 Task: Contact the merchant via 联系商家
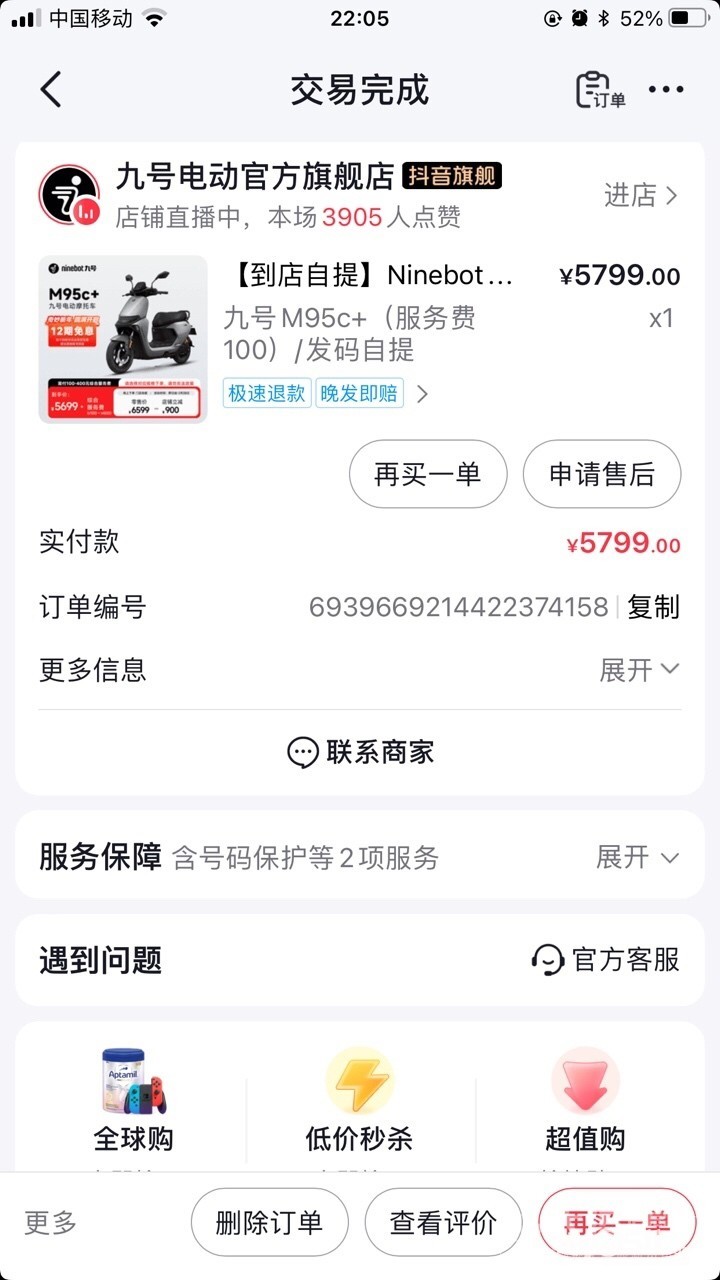(x=360, y=752)
